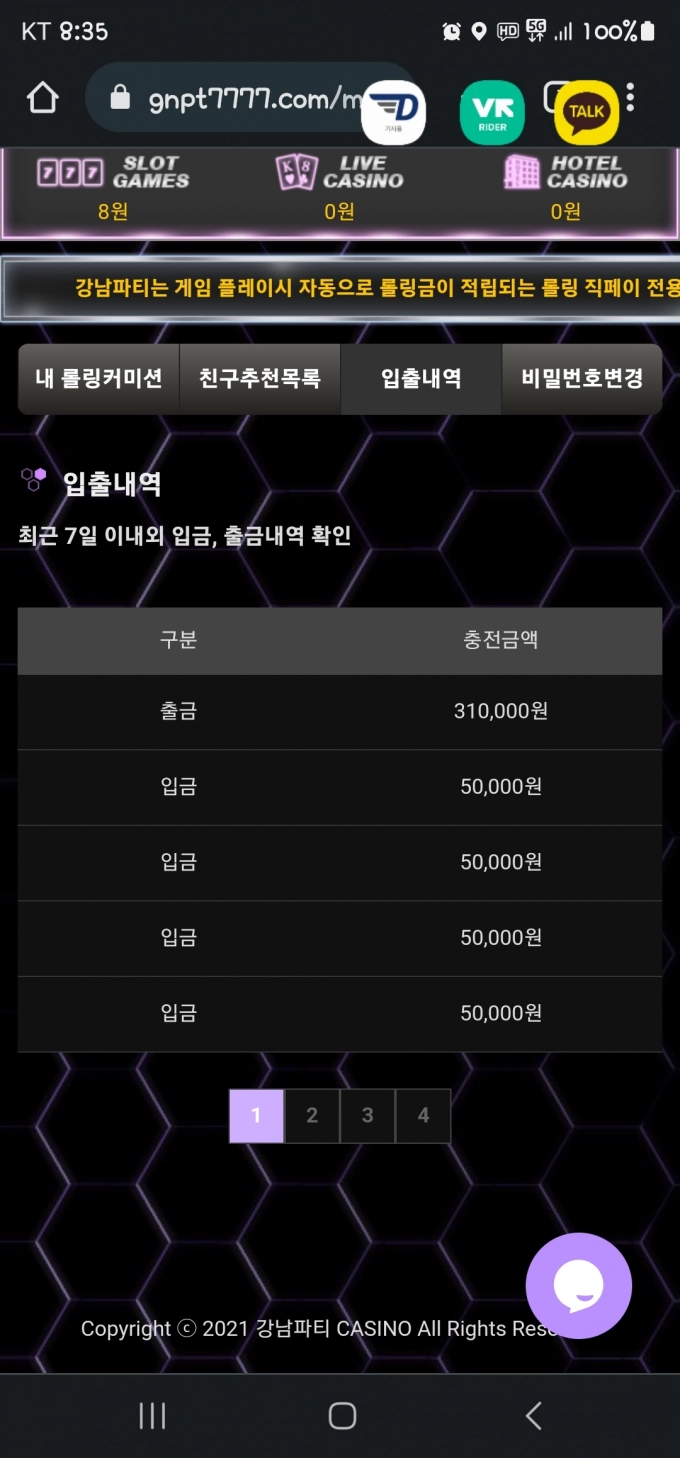Jump to page 3 of records
The image size is (680, 1458).
[368, 1115]
